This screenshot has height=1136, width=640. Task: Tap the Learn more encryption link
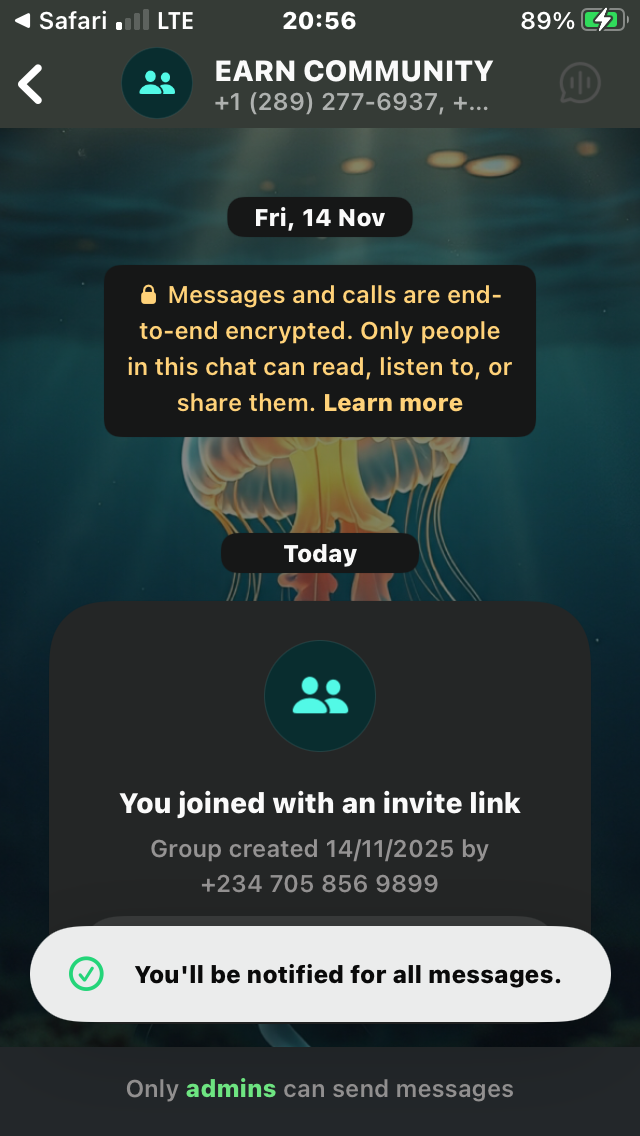pos(393,403)
